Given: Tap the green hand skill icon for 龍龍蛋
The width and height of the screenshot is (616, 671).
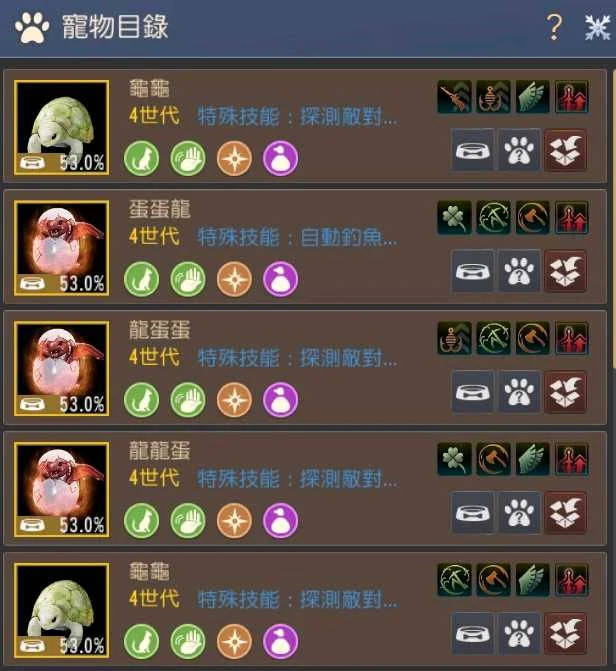Looking at the screenshot, I should [188, 520].
